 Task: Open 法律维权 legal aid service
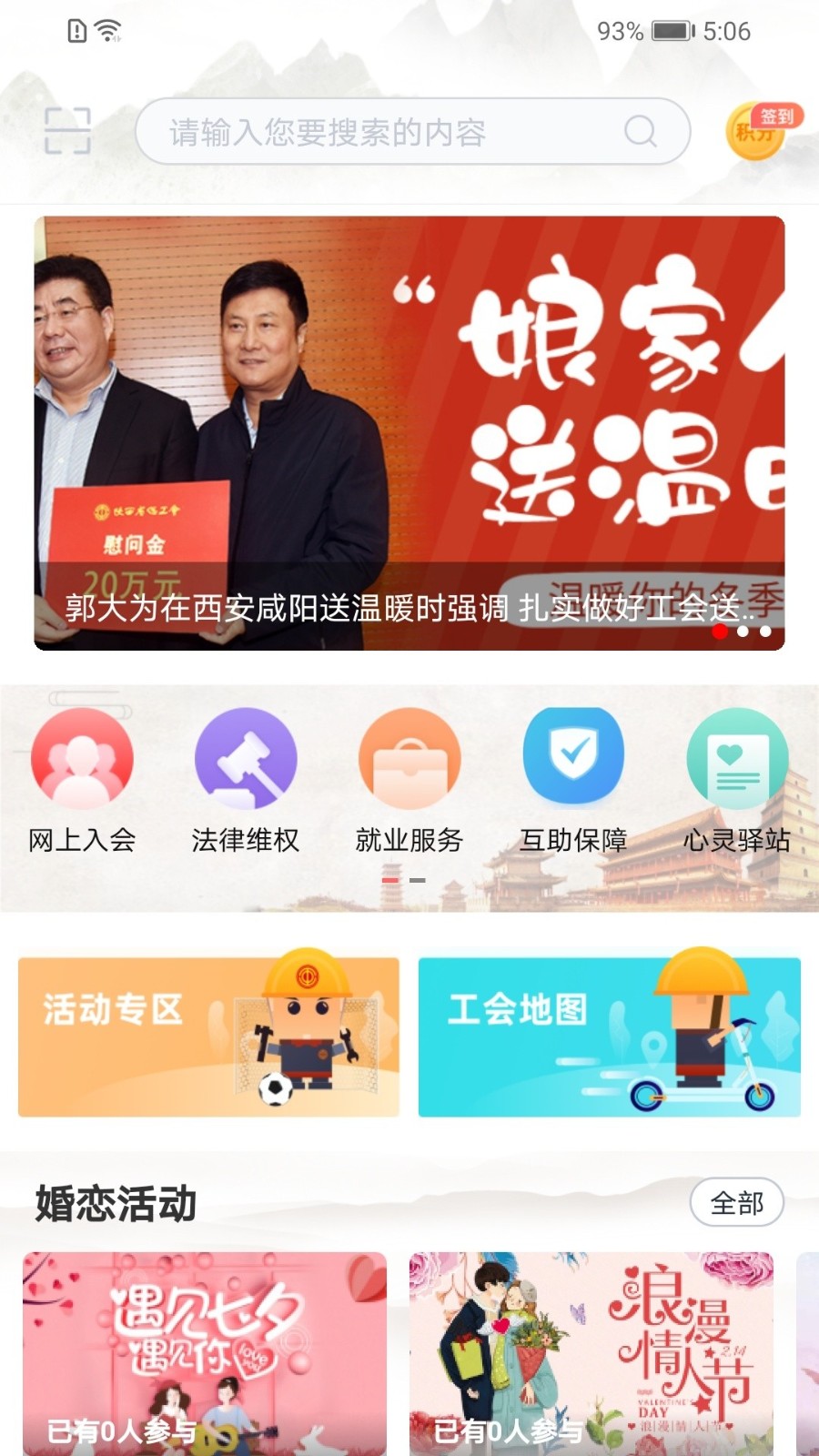[x=244, y=758]
